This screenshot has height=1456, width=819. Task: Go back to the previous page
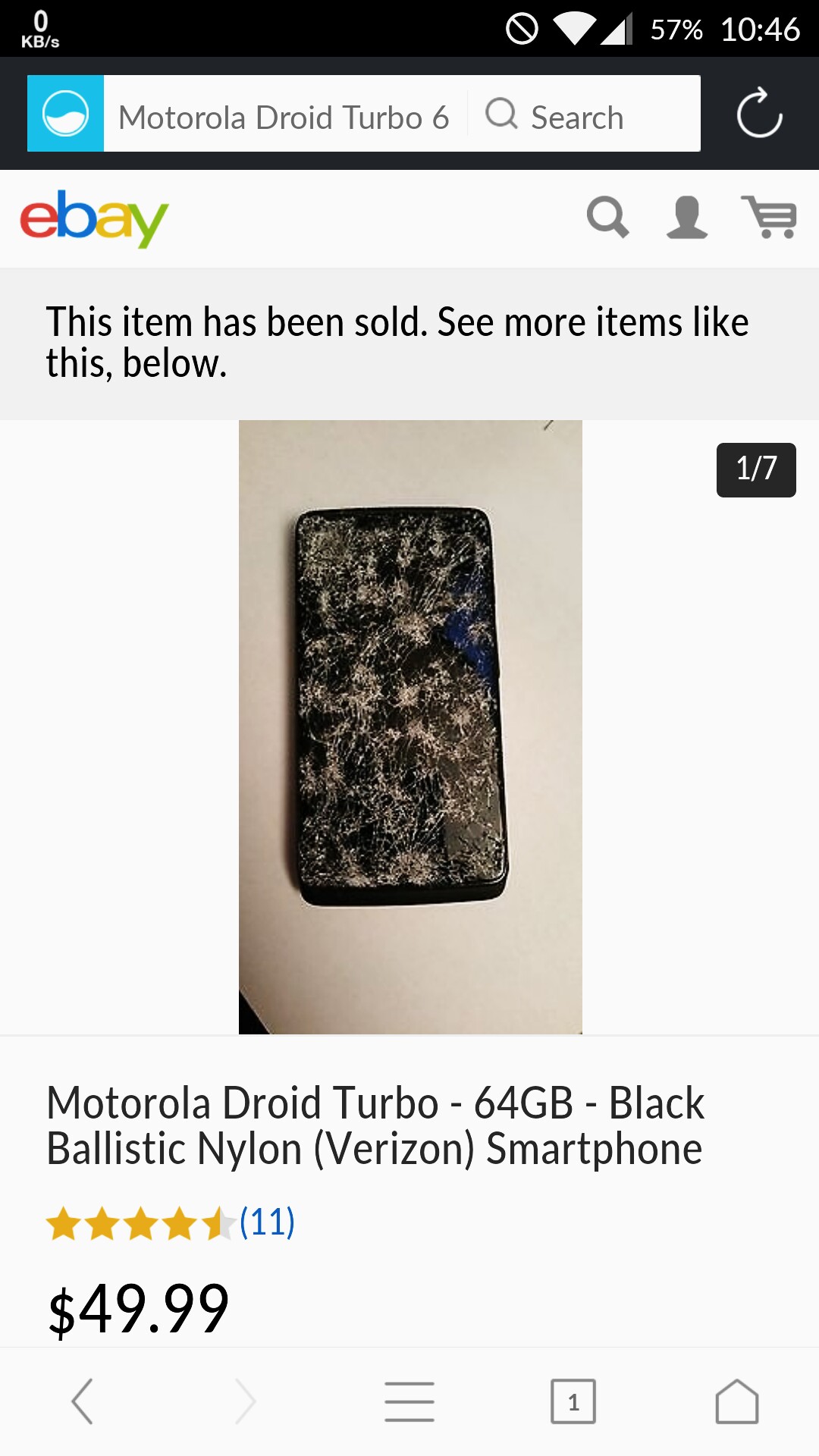point(82,1401)
